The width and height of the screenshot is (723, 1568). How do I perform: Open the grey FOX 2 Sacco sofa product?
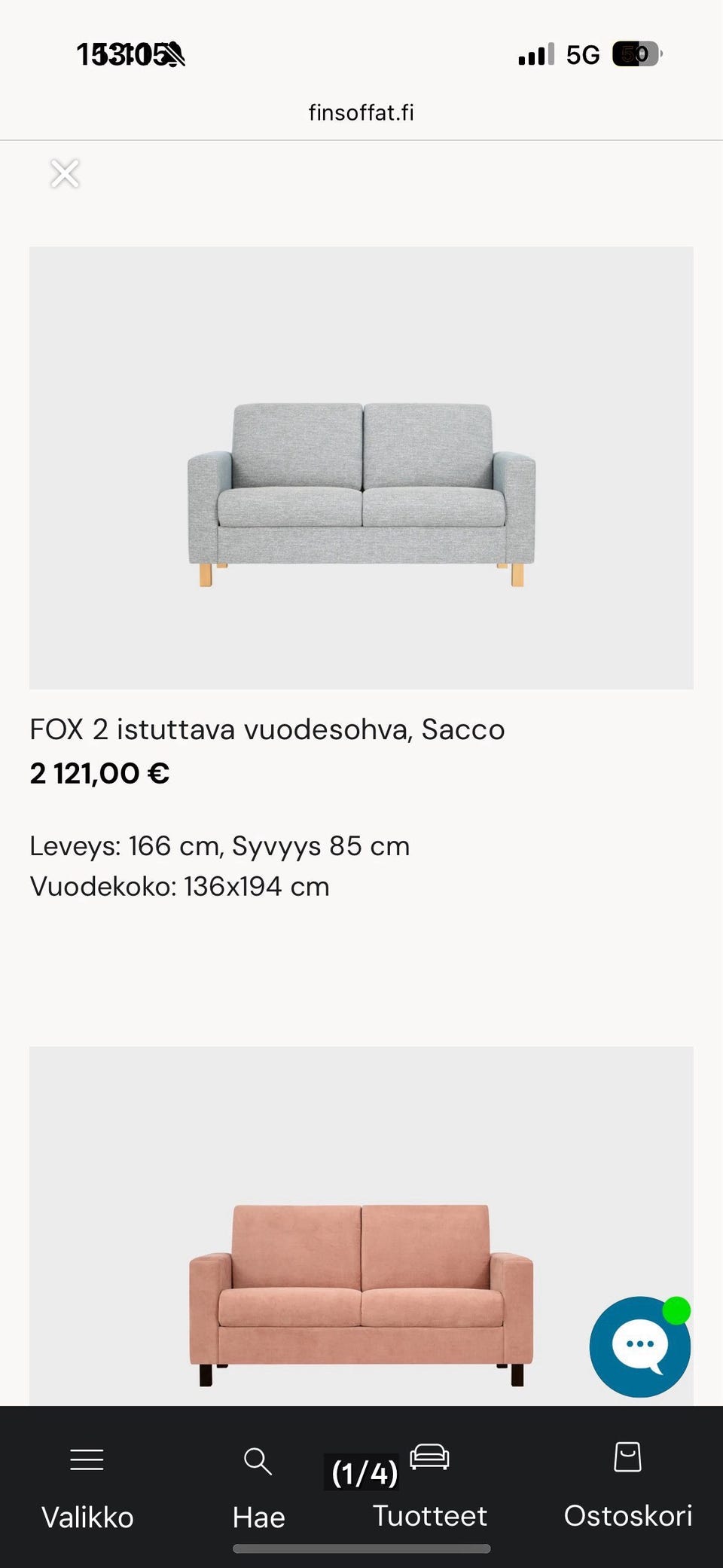point(361,467)
